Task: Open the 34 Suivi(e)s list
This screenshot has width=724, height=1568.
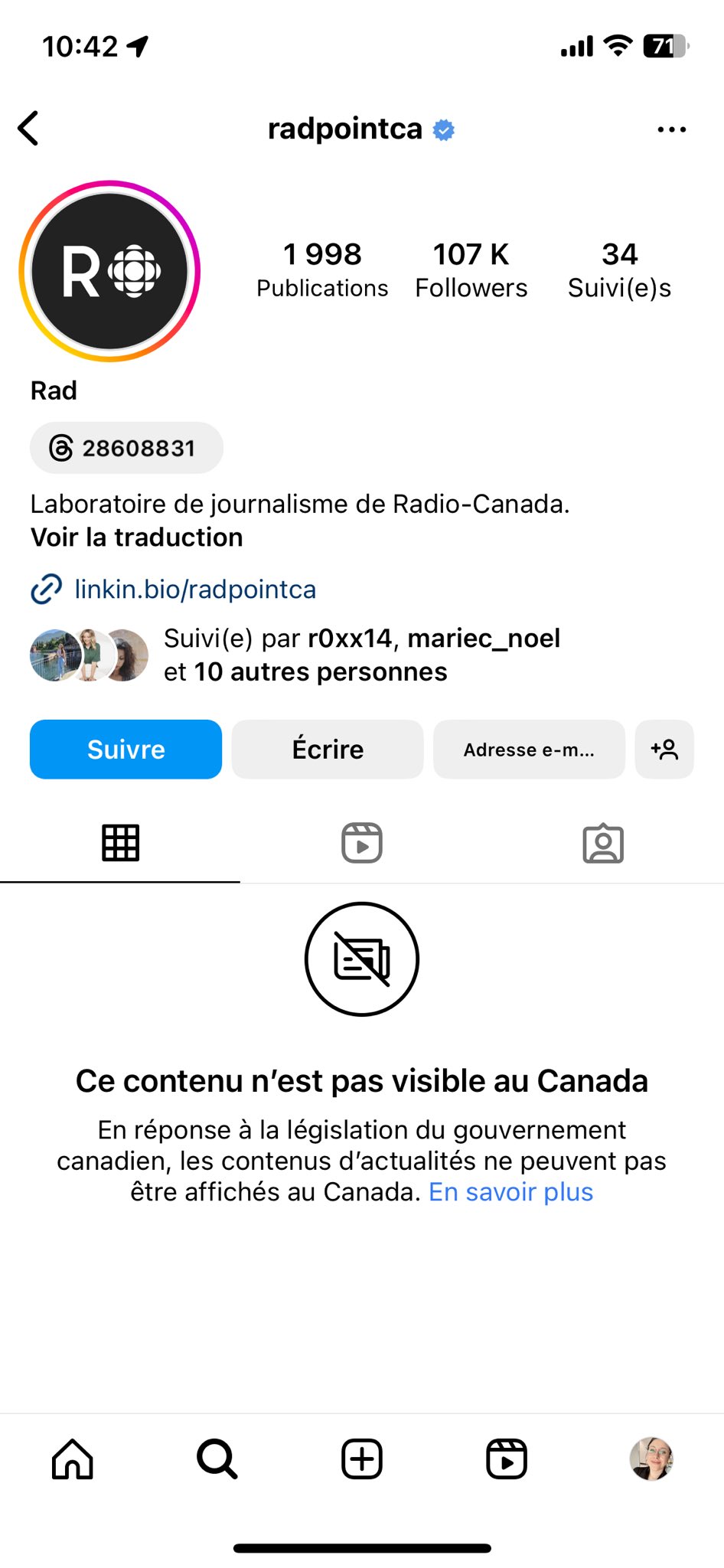Action: pos(619,270)
